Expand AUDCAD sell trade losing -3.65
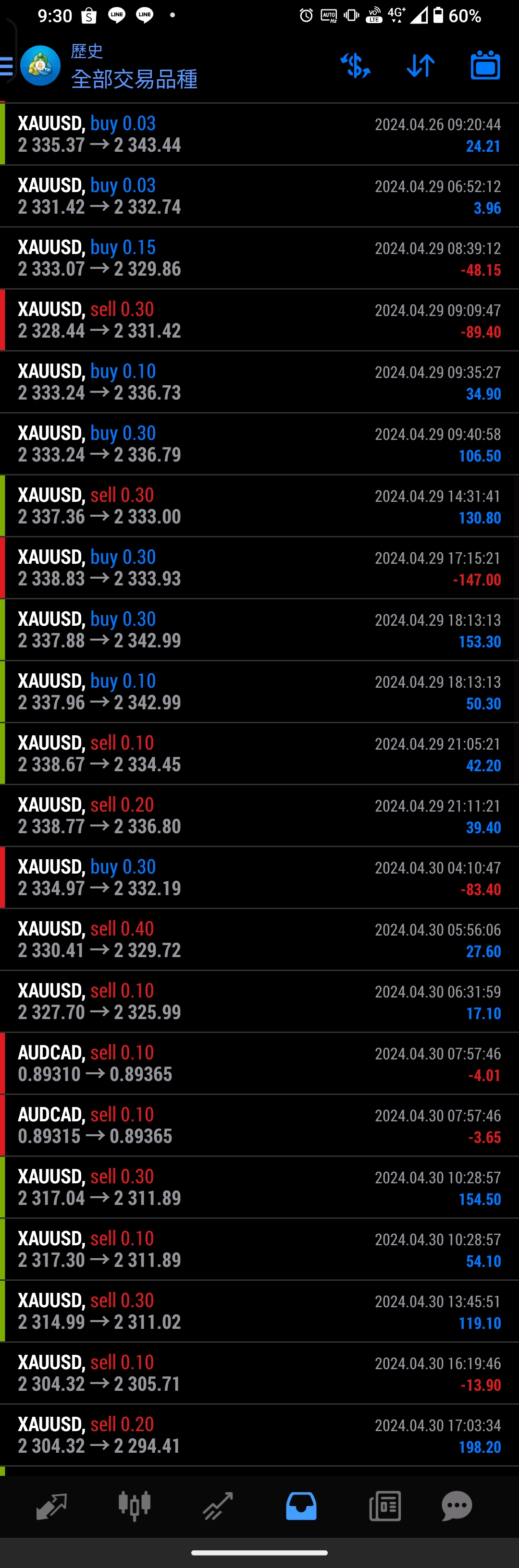Viewport: 519px width, 1568px height. (x=259, y=1126)
